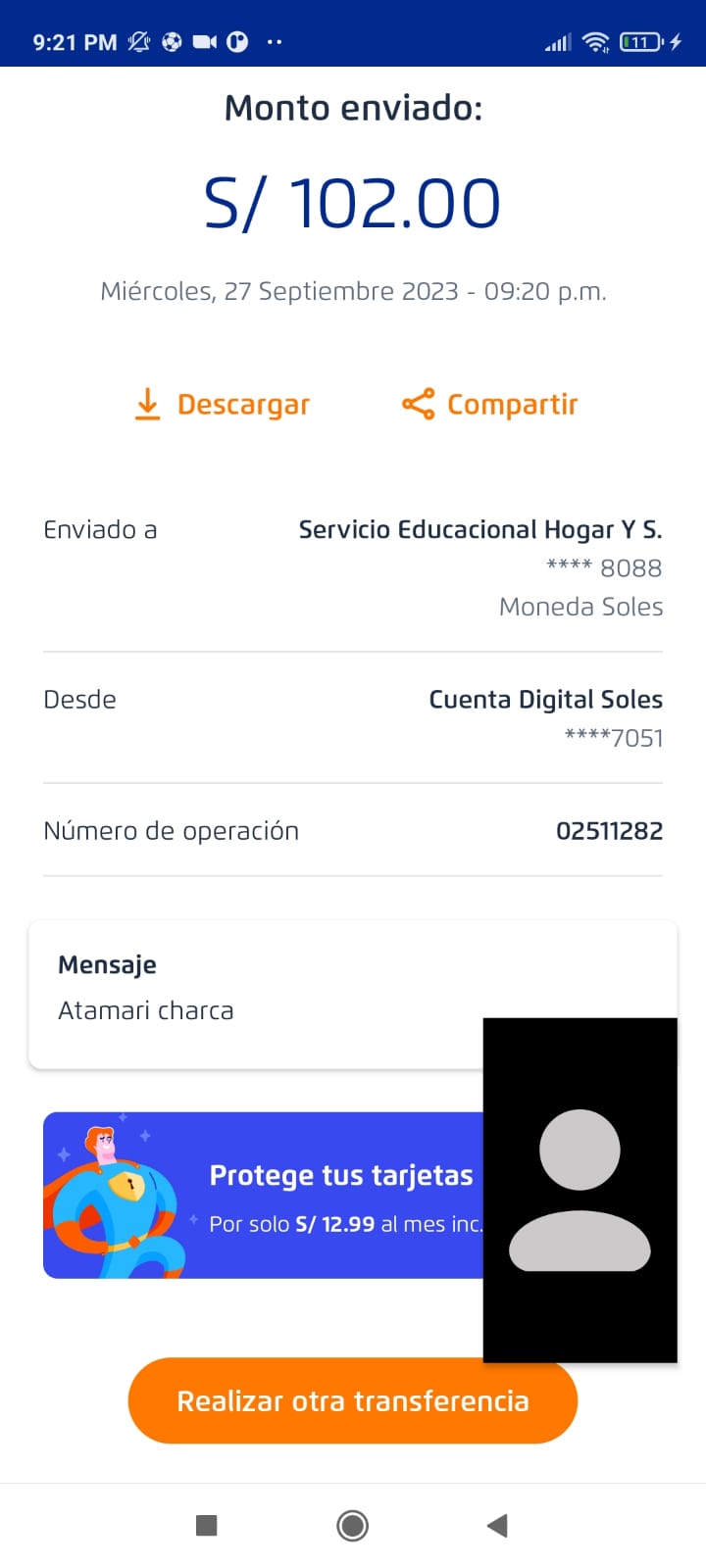Open the recent apps view
This screenshot has height=1568, width=706.
(x=206, y=1525)
